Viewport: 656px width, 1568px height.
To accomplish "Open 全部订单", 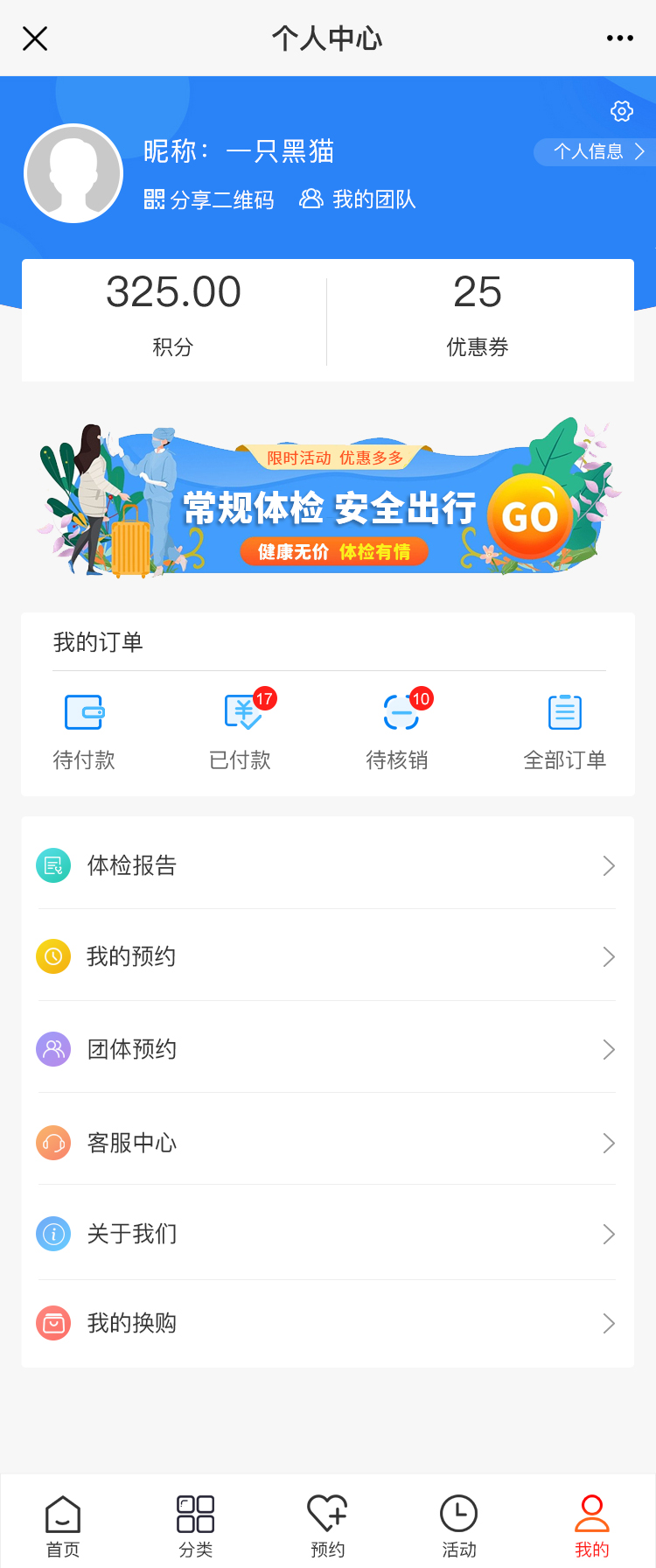I will [564, 730].
